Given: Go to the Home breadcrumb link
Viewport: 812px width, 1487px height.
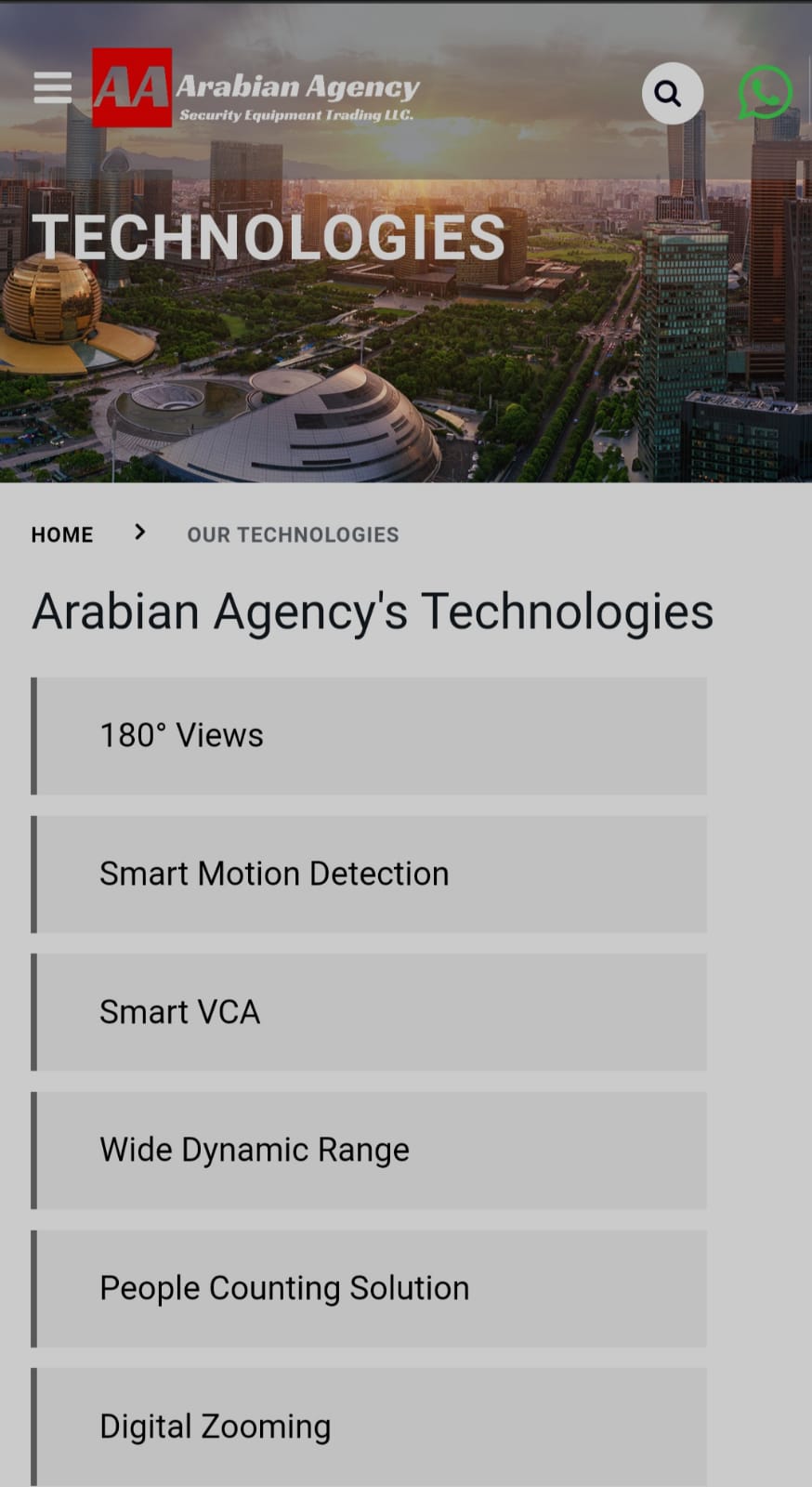Looking at the screenshot, I should (62, 534).
